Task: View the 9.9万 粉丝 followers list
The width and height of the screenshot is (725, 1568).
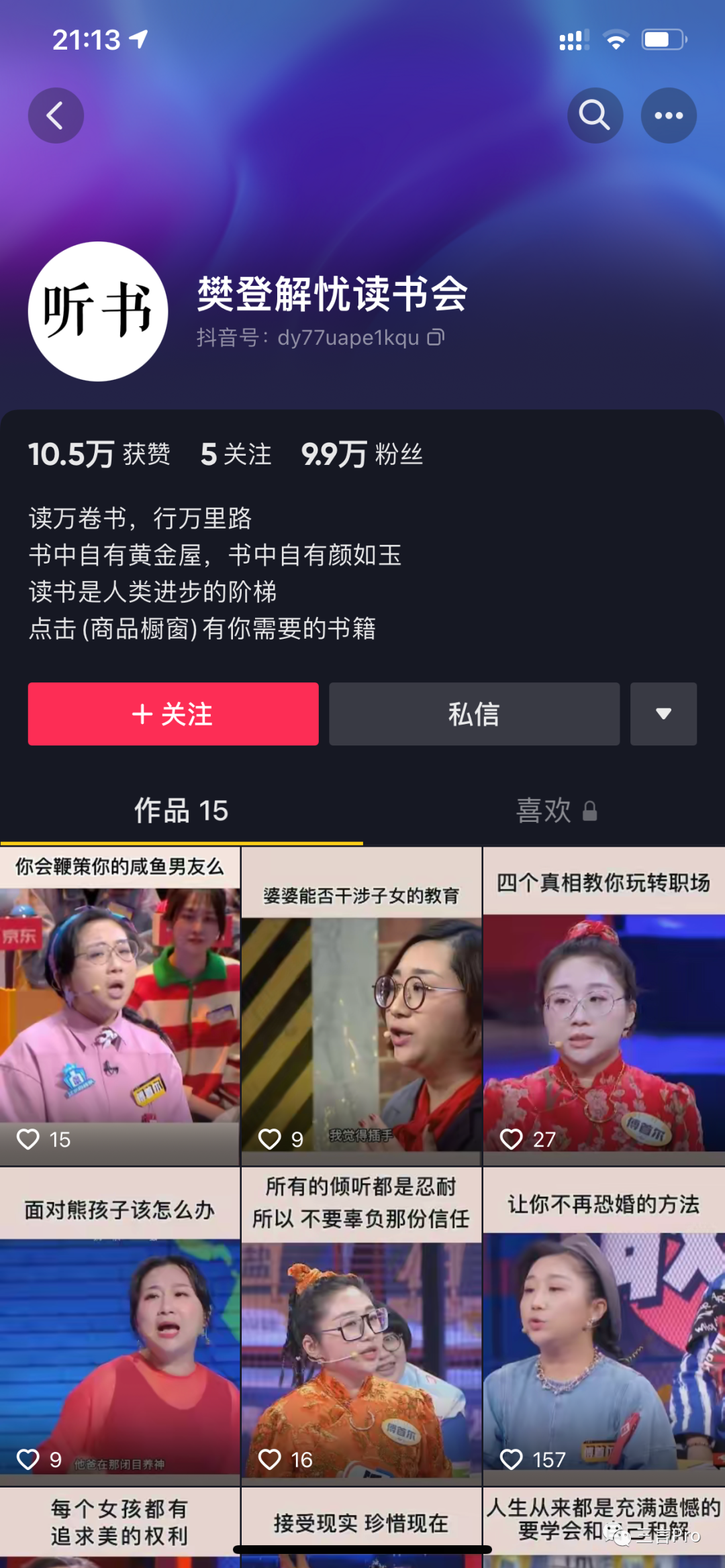Action: click(362, 454)
